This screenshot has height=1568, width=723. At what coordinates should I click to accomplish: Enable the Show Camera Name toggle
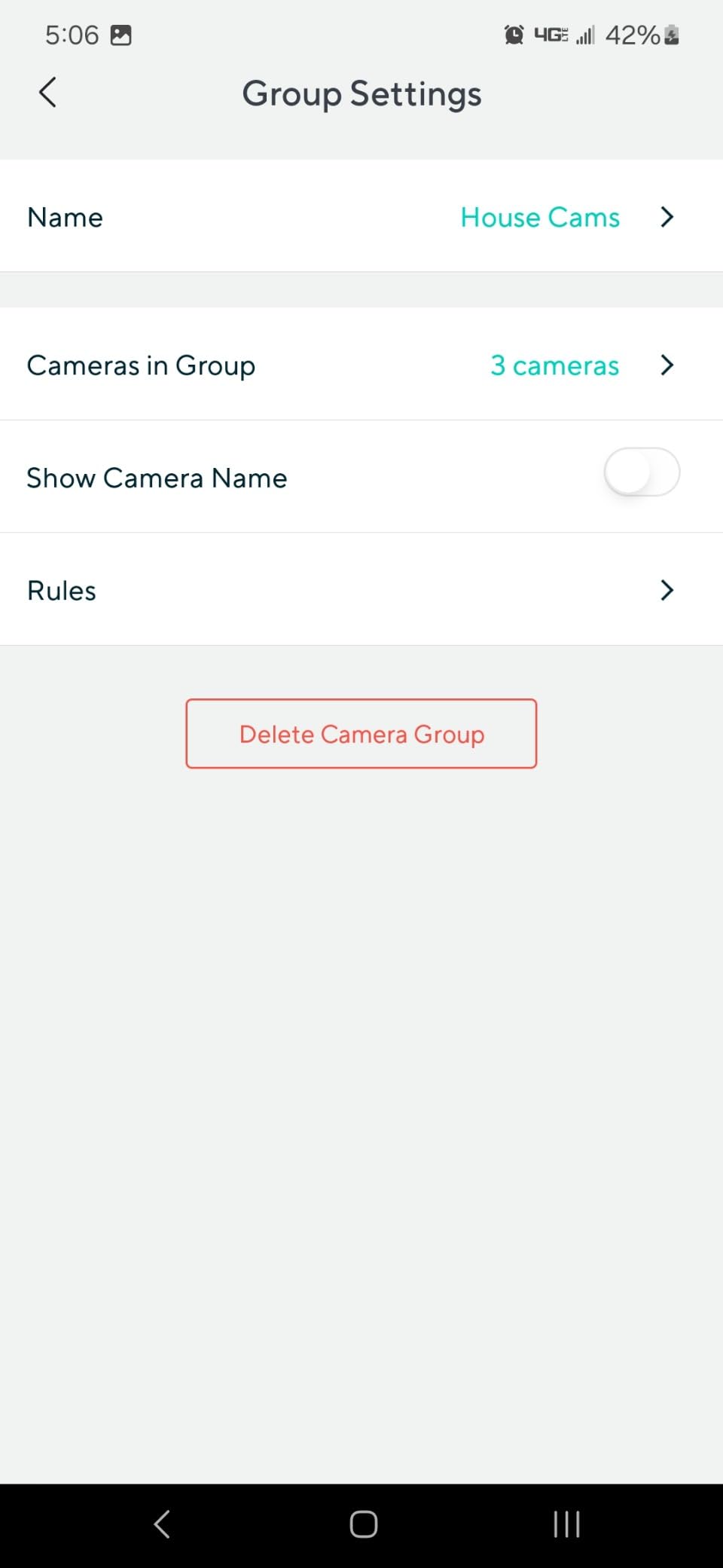[x=642, y=472]
